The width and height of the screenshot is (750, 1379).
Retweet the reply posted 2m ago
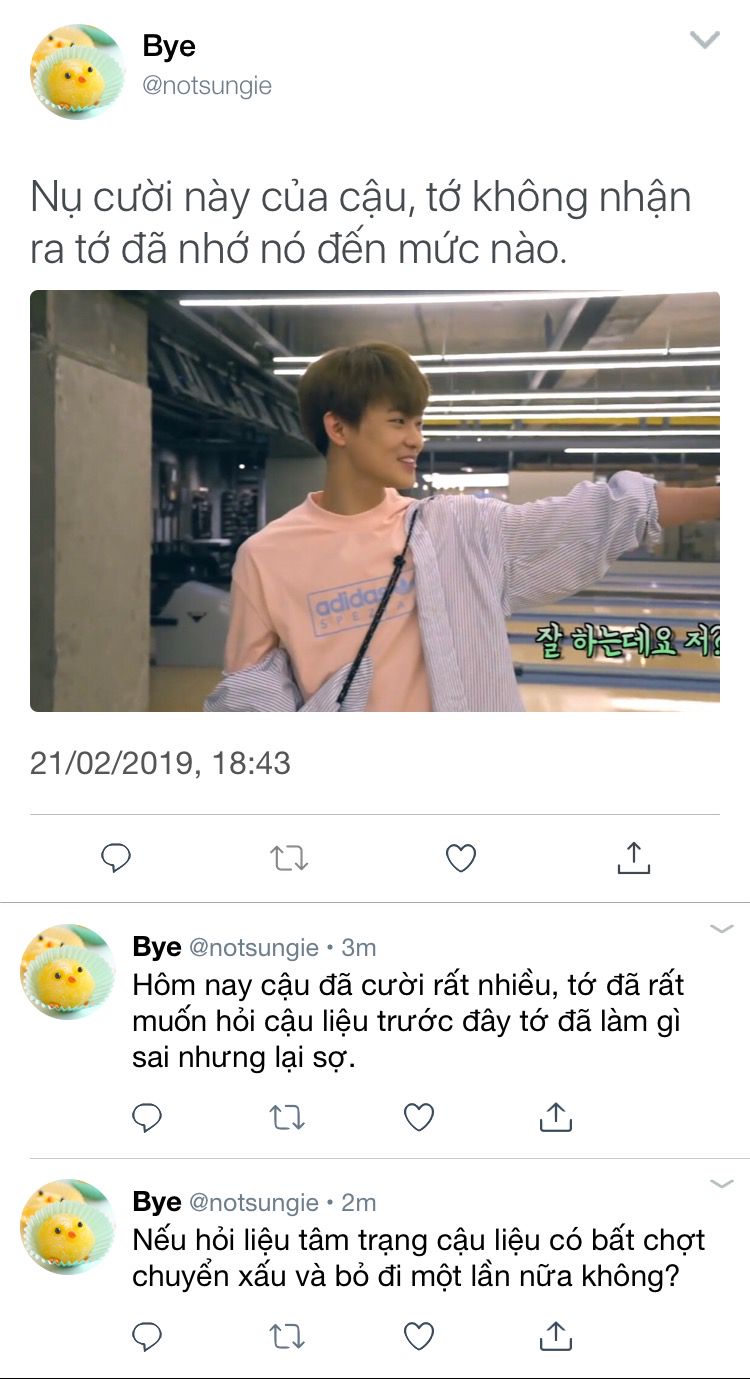pyautogui.click(x=287, y=1336)
